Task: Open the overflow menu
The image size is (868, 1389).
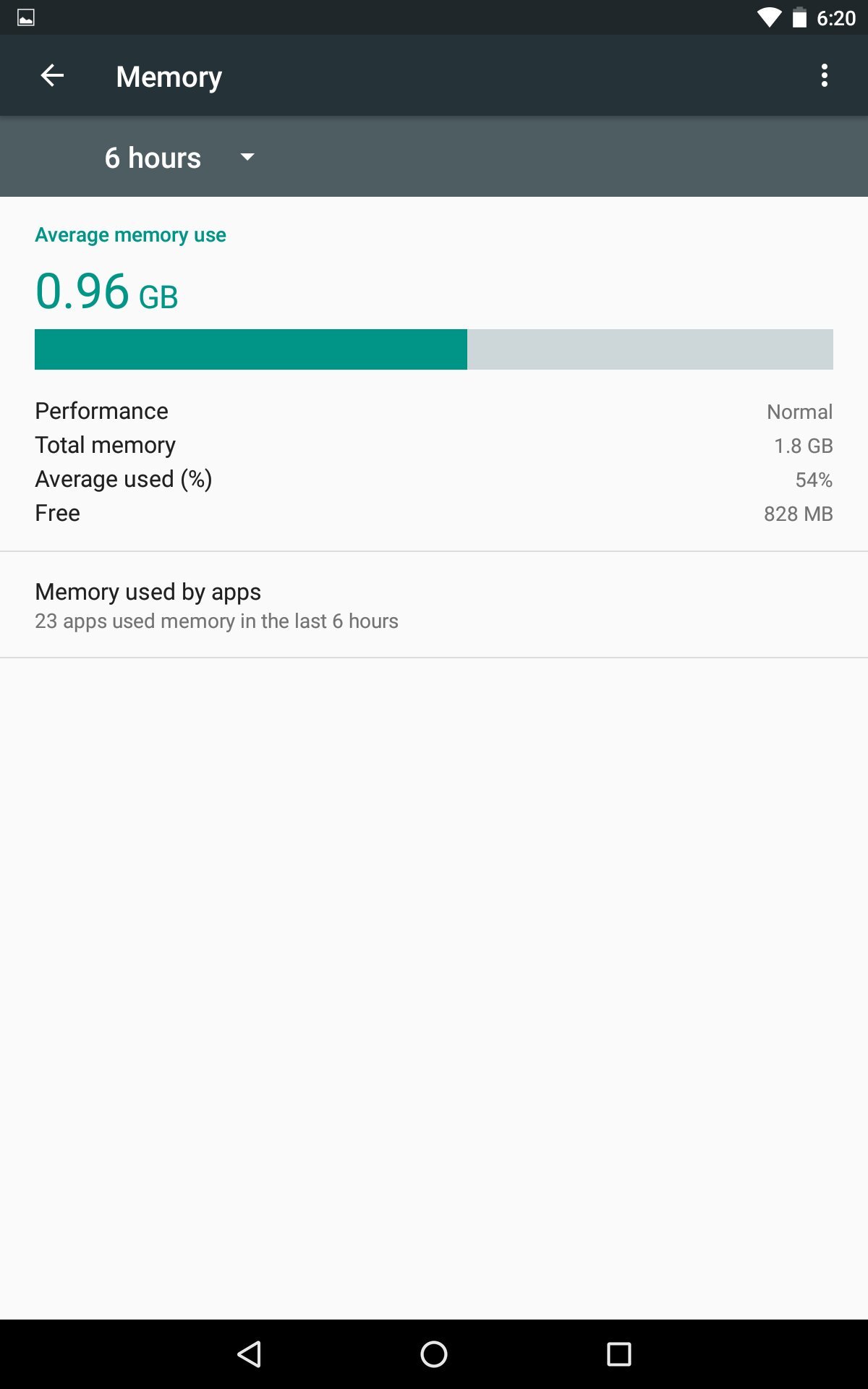Action: (825, 75)
